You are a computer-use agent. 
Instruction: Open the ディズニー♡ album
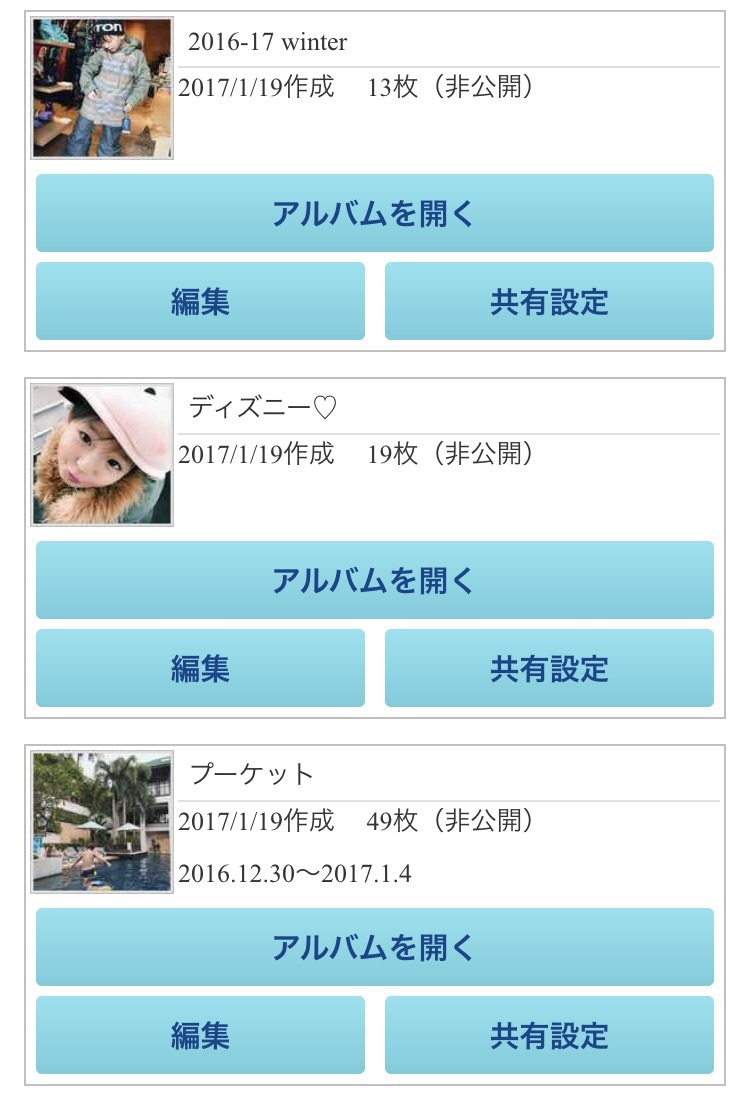375,580
